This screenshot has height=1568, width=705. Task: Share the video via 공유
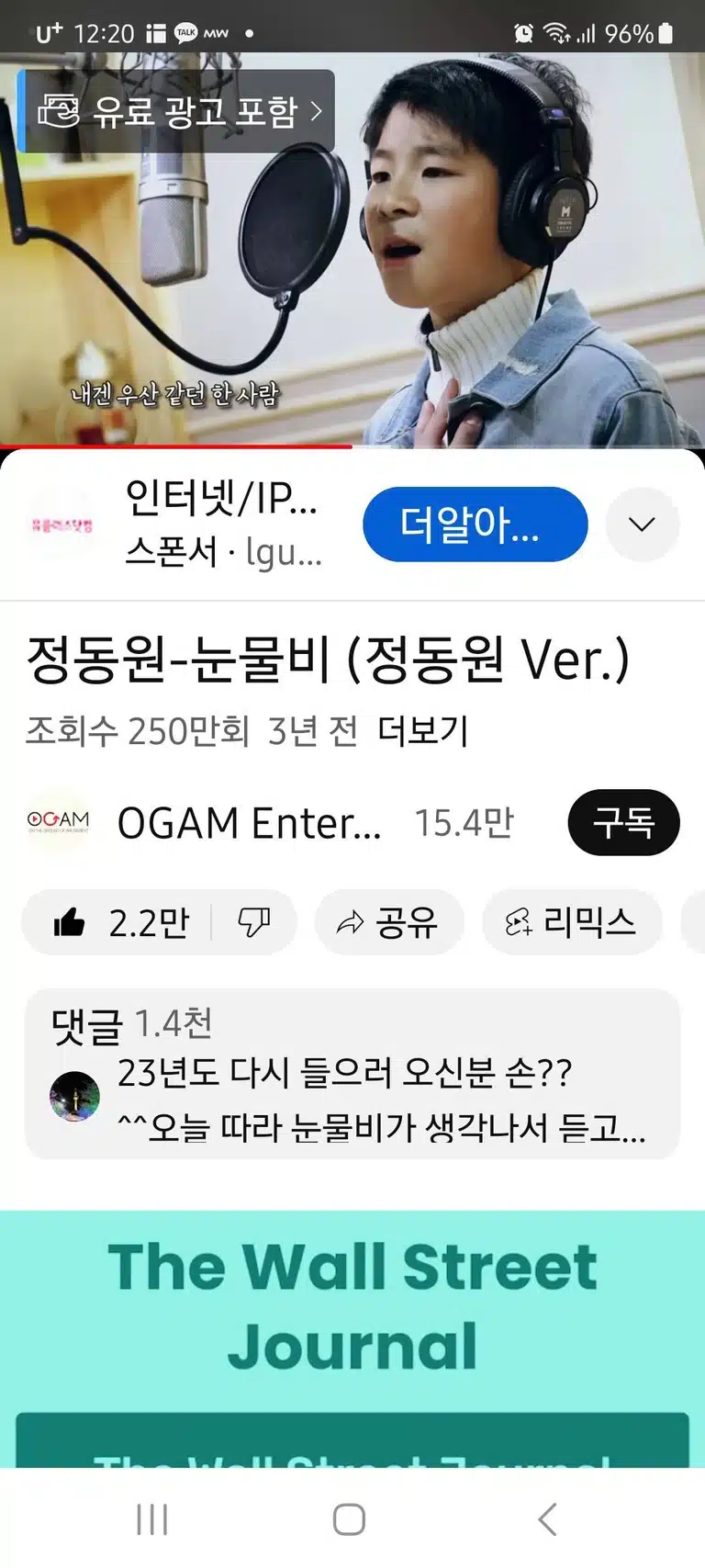(389, 922)
